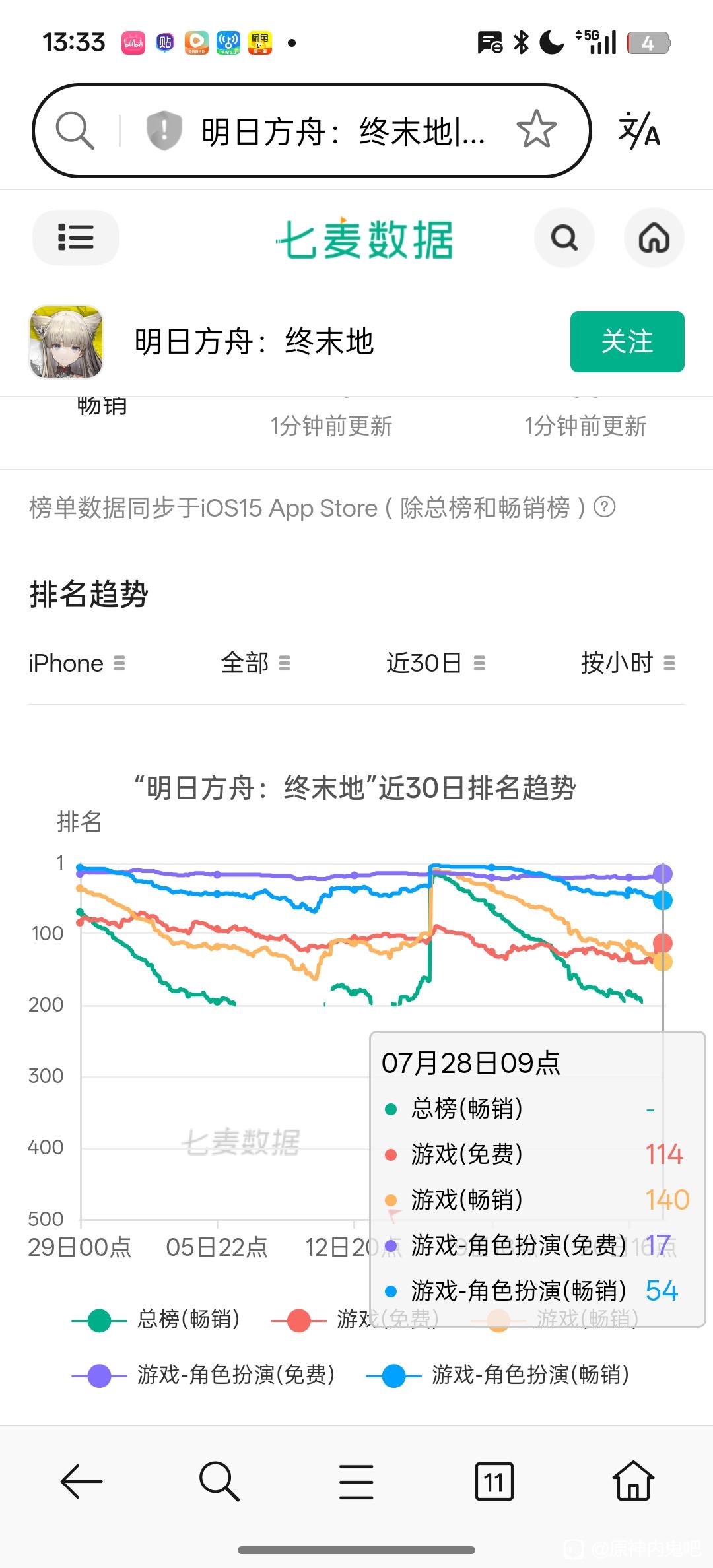
Task: Toggle the 总榜(畅销) chart legend
Action: [156, 1320]
